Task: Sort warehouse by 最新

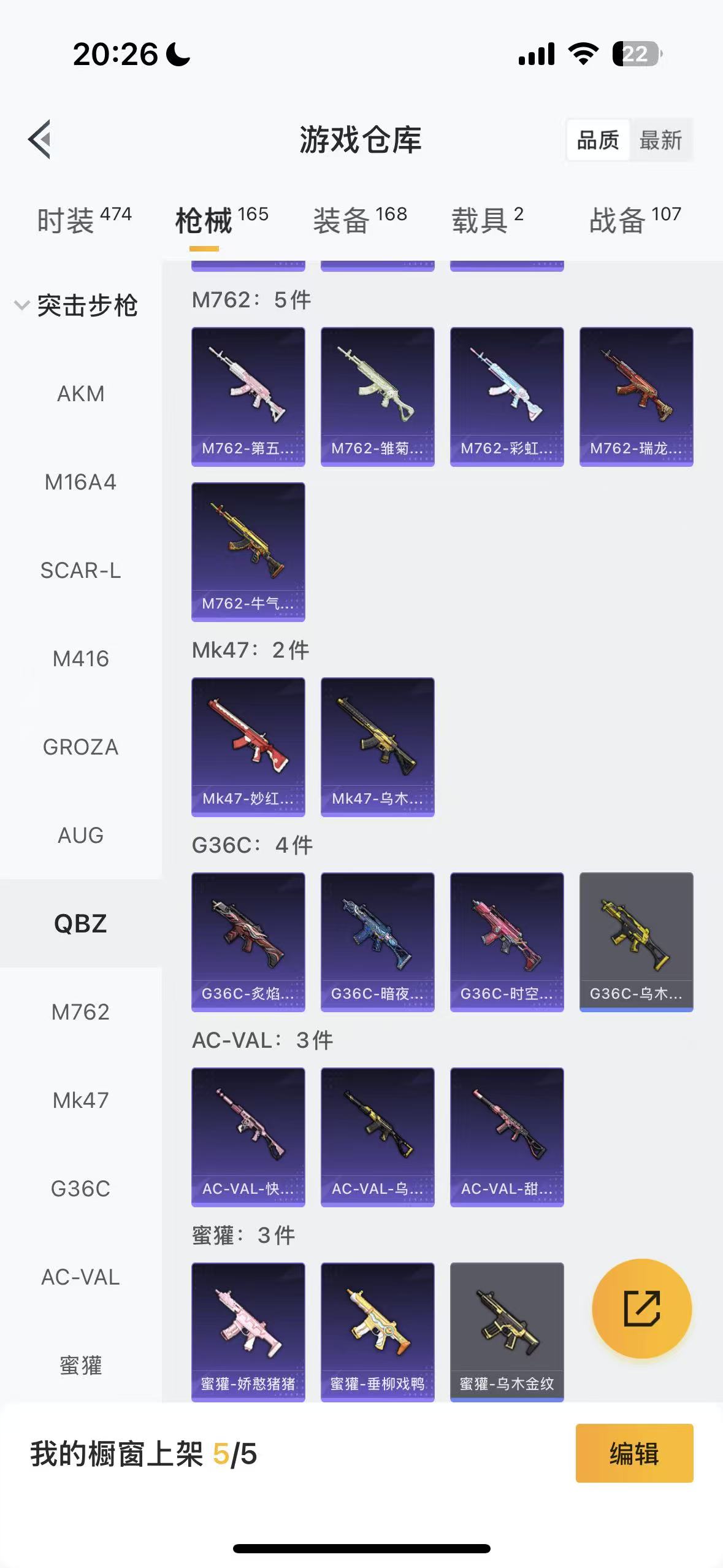Action: tap(660, 140)
